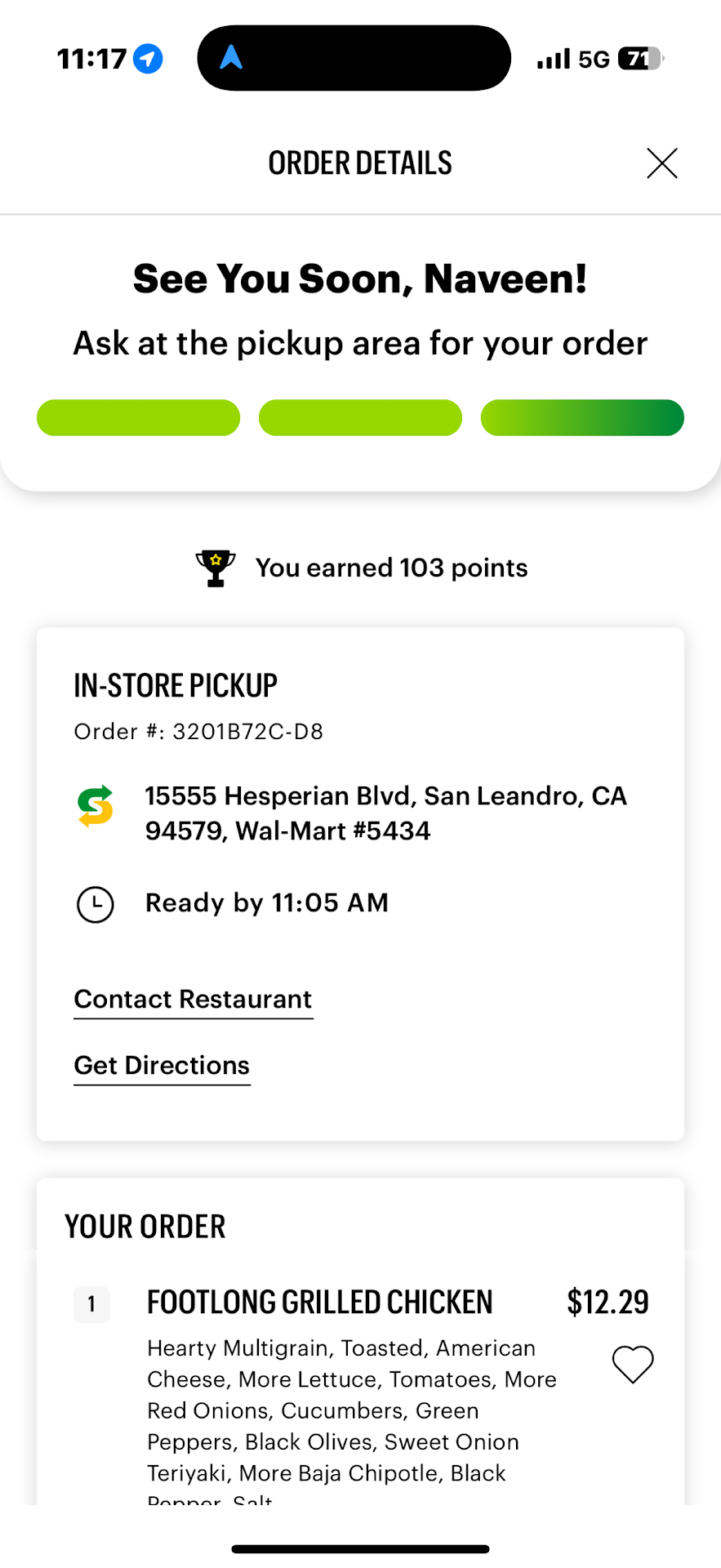Close the Order Details screen
Screen dimensions: 721x1568
(x=661, y=163)
